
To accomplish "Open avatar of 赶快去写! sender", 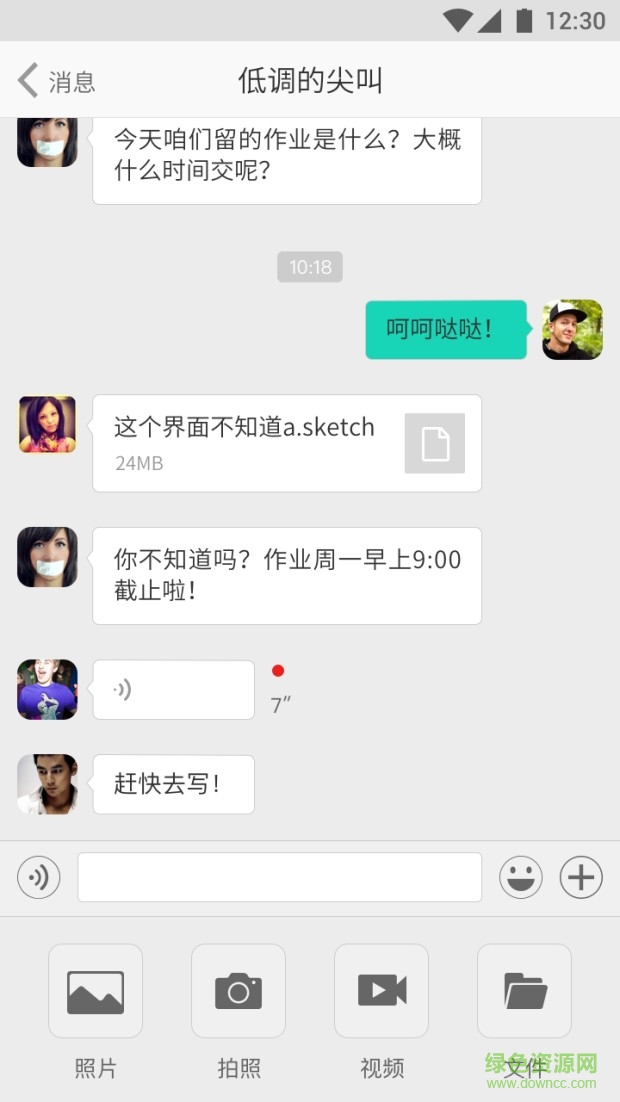I will (x=47, y=784).
